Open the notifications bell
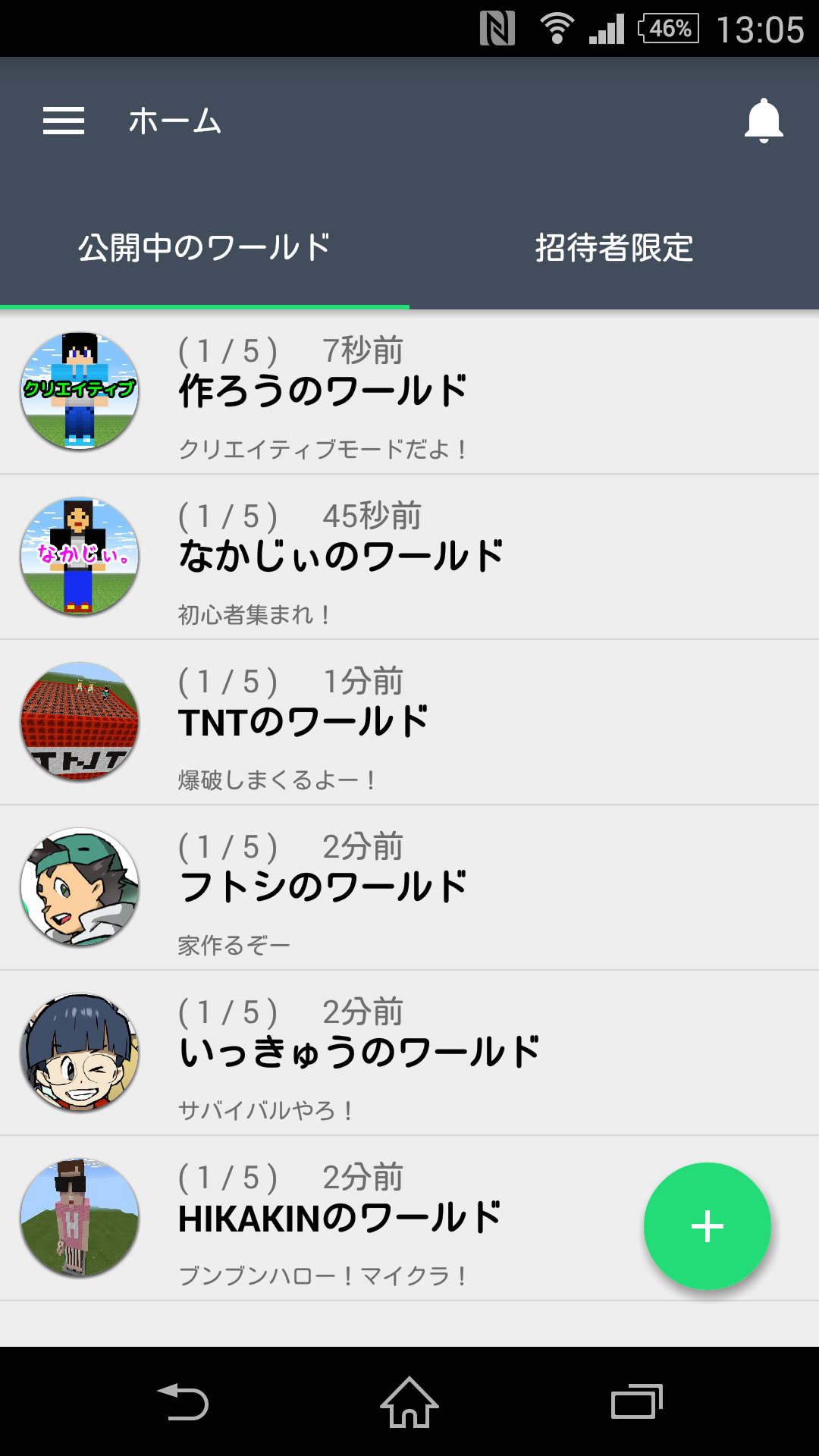819x1456 pixels. [x=763, y=121]
